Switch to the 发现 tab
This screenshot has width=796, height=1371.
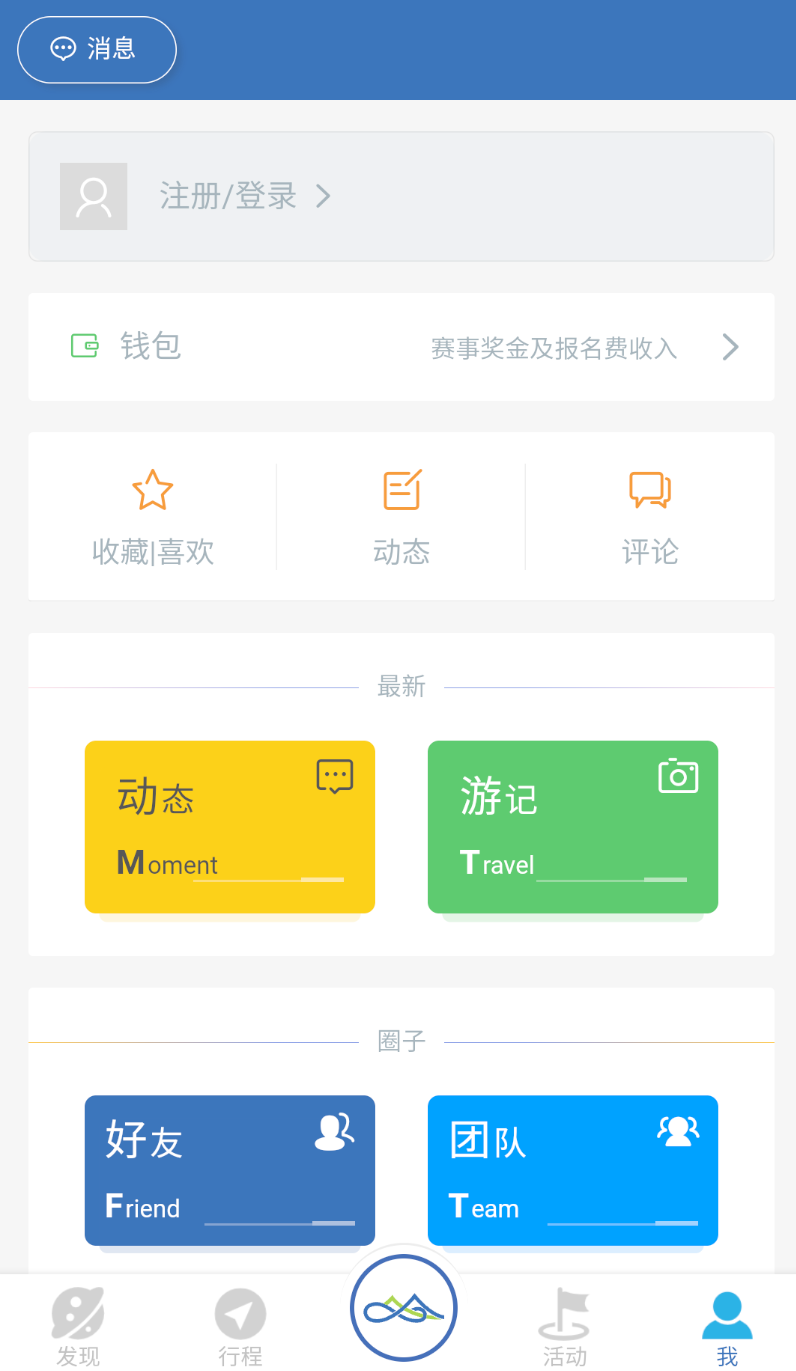(78, 1326)
